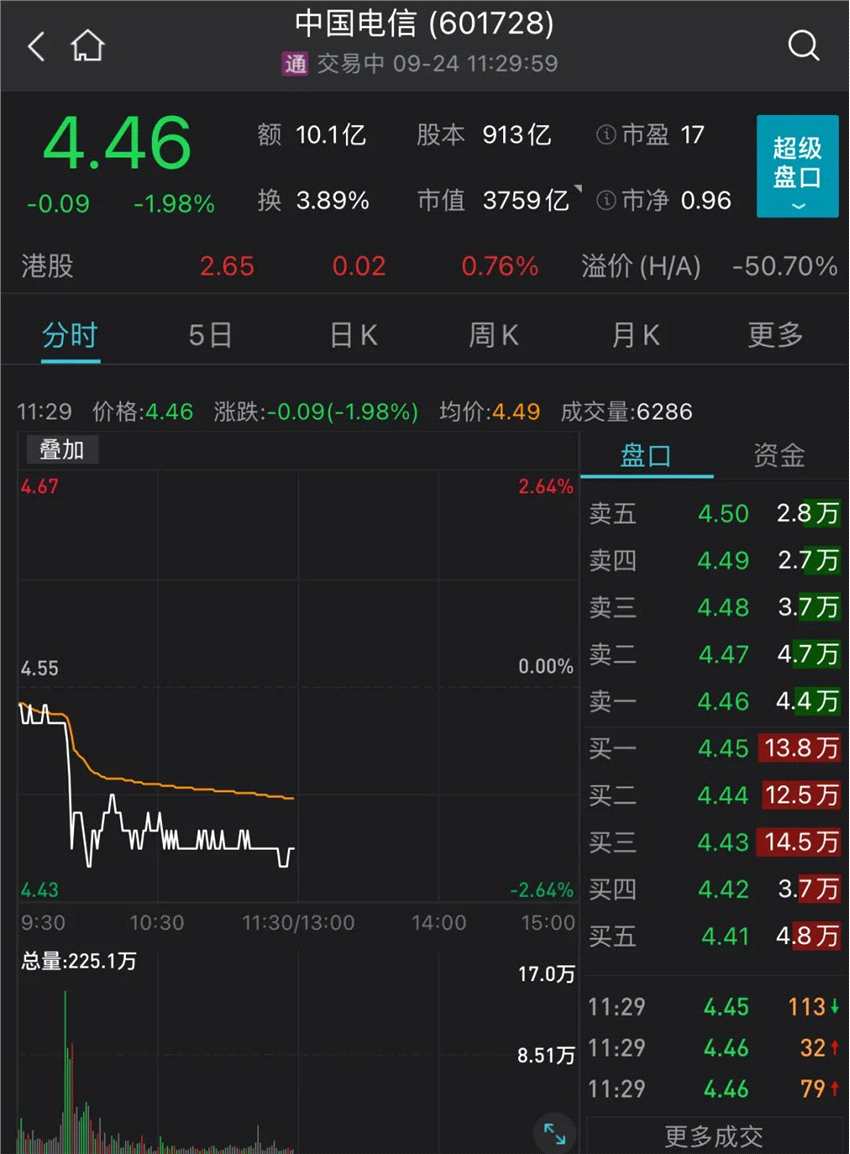Open stock search magnifier
The width and height of the screenshot is (850, 1154).
pyautogui.click(x=803, y=46)
